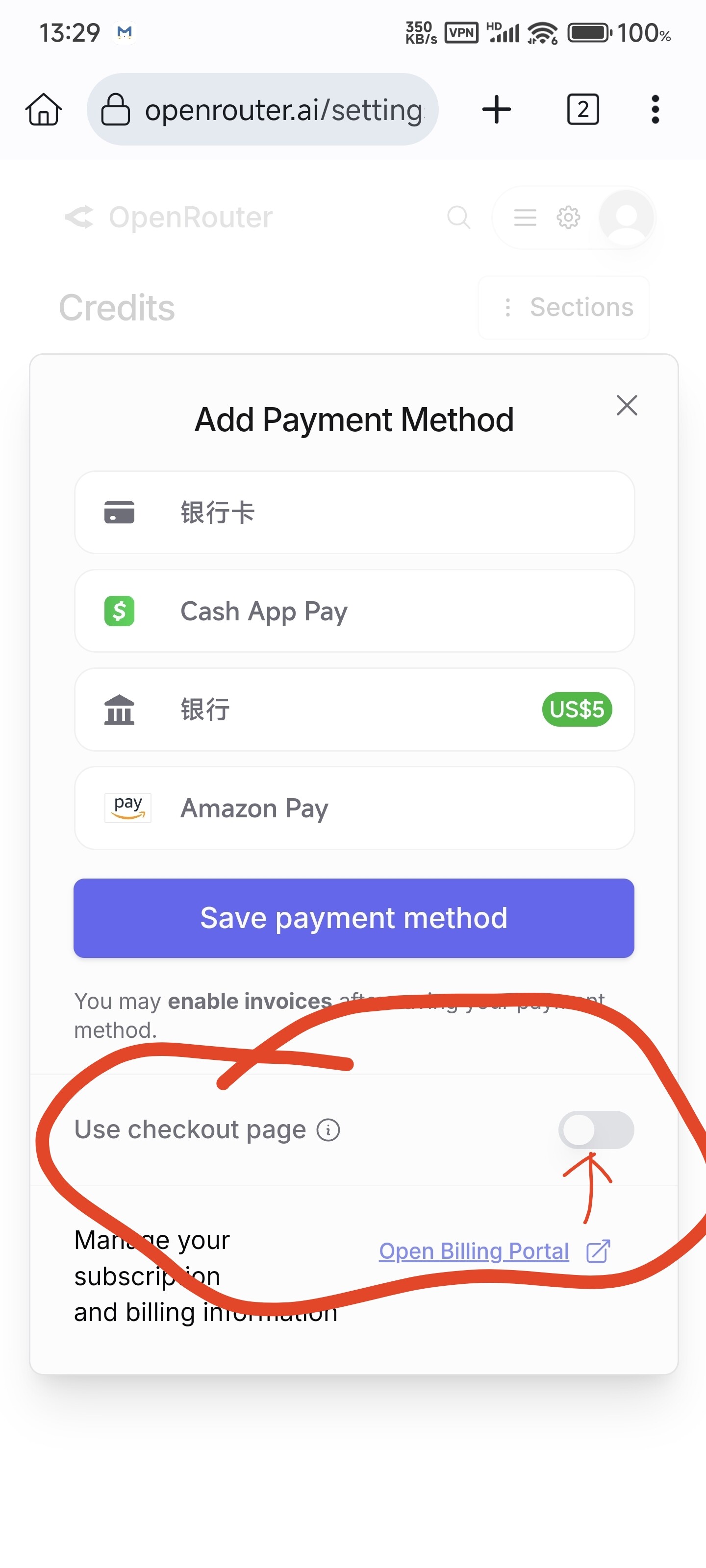The height and width of the screenshot is (1568, 706).
Task: Select the 银行 bank option with US$5
Action: coord(354,709)
